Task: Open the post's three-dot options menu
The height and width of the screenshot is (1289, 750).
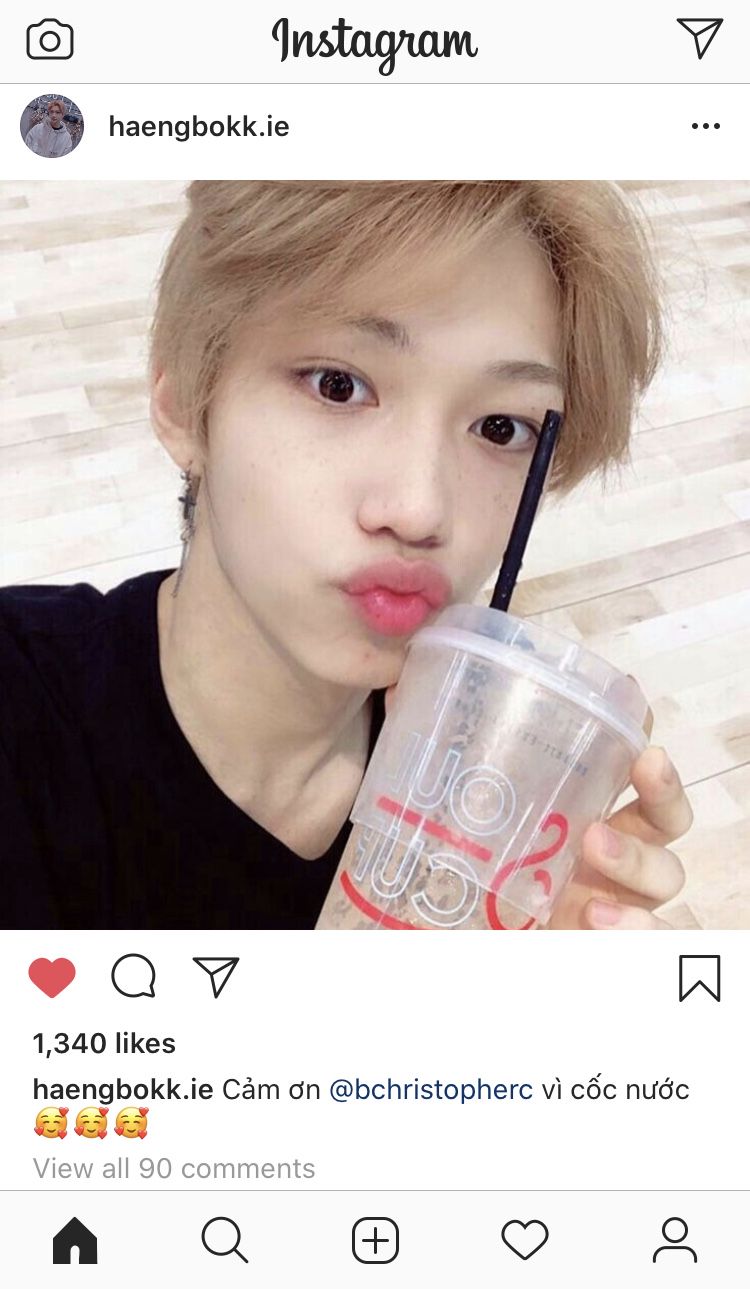Action: point(705,127)
